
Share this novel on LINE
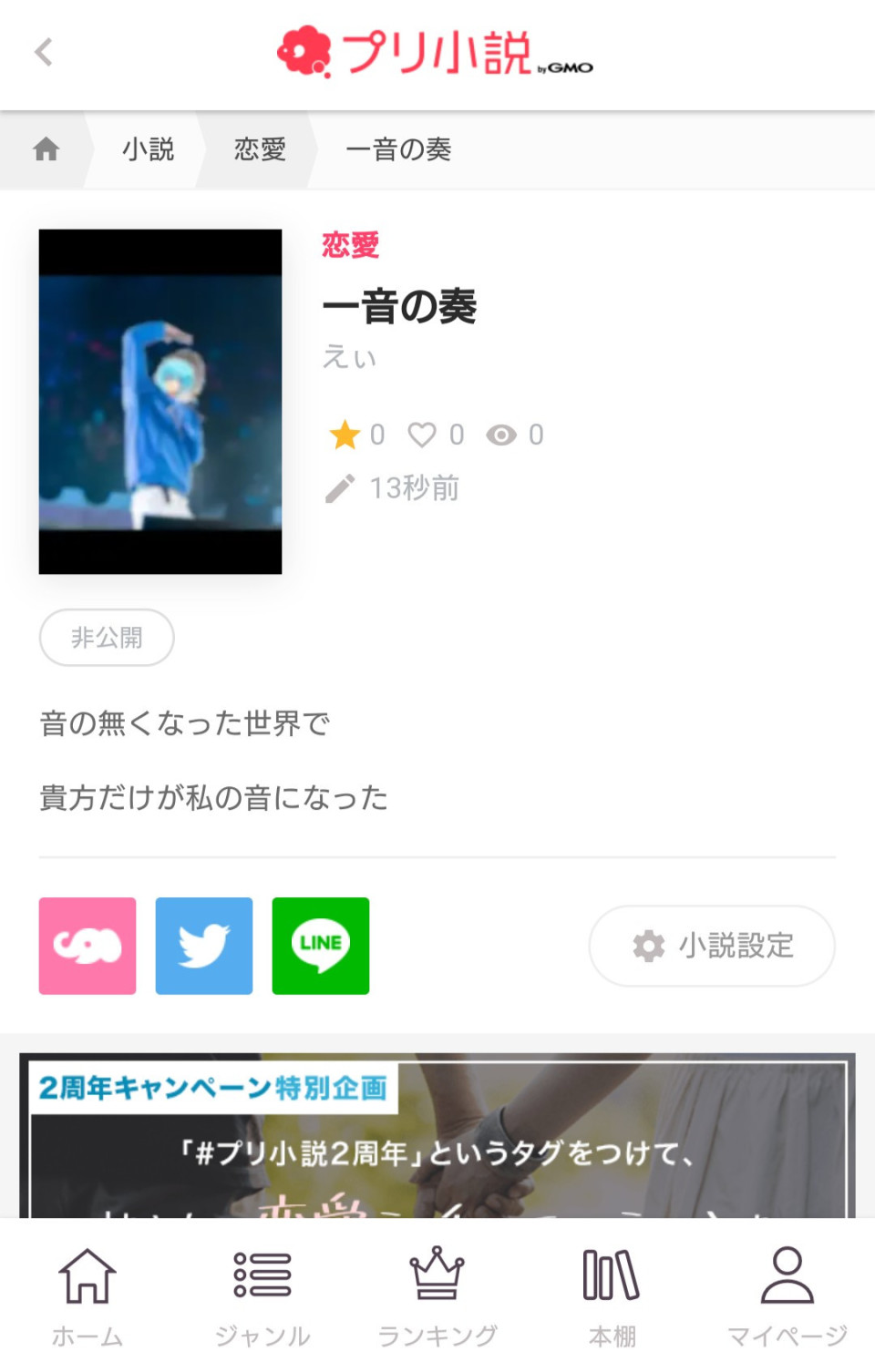click(321, 946)
